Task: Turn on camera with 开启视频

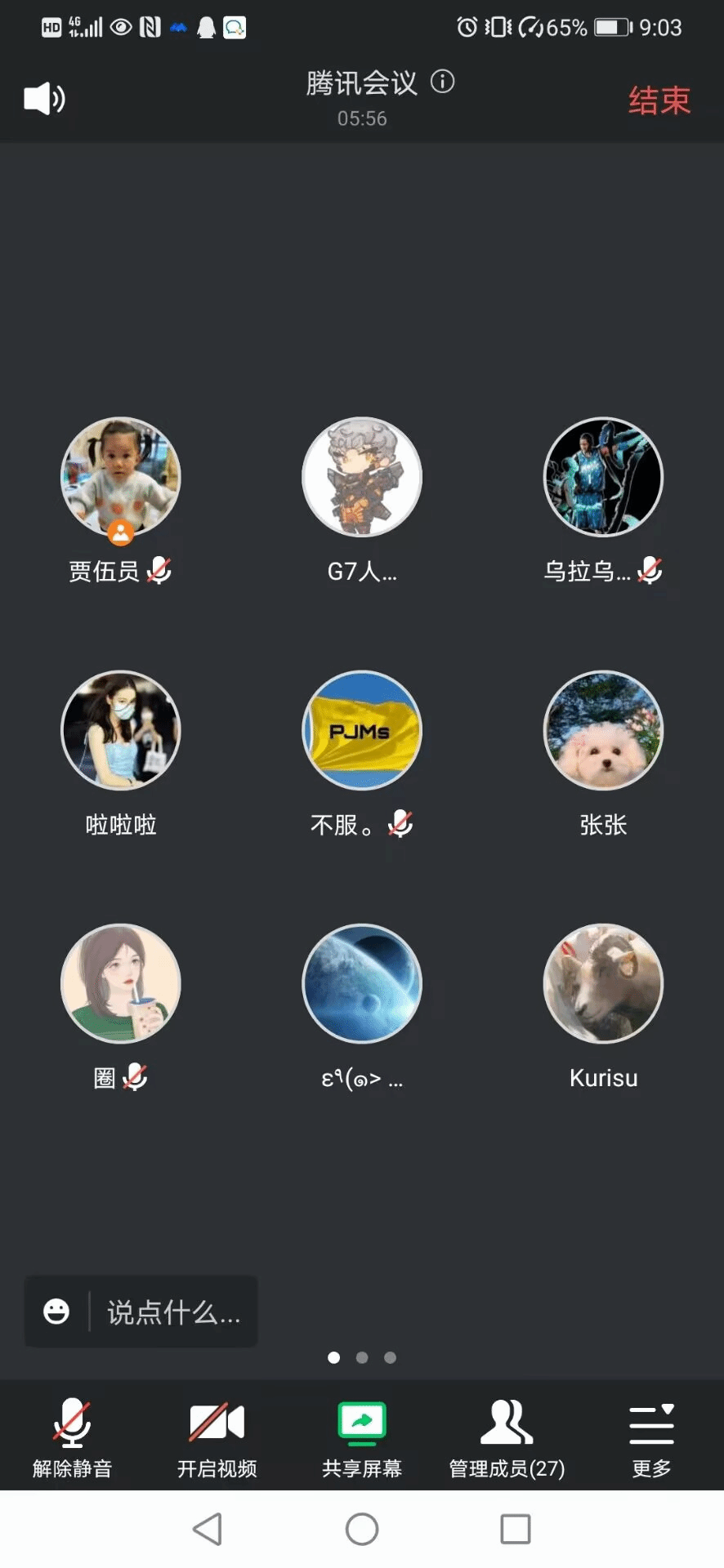Action: click(217, 1437)
